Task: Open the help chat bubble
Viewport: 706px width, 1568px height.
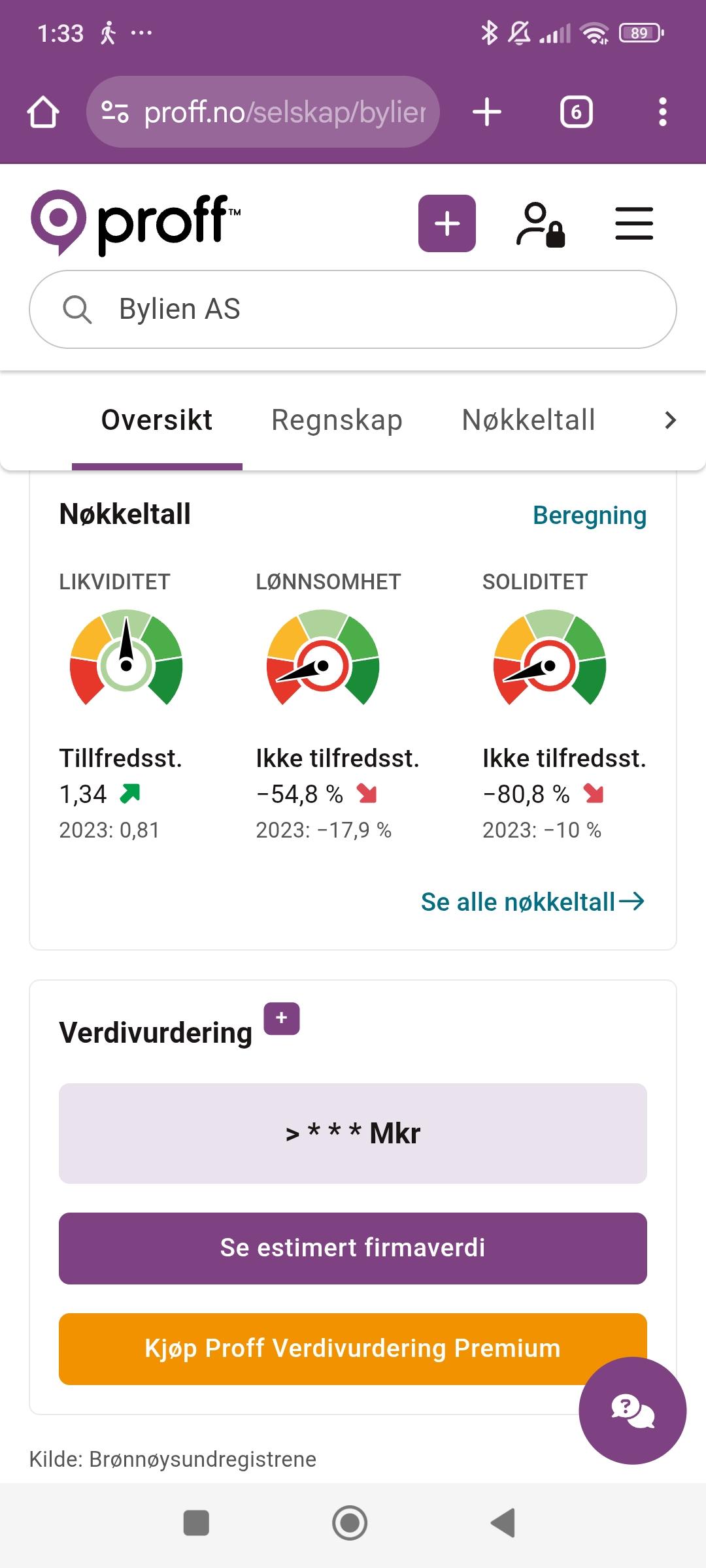Action: (x=633, y=1411)
